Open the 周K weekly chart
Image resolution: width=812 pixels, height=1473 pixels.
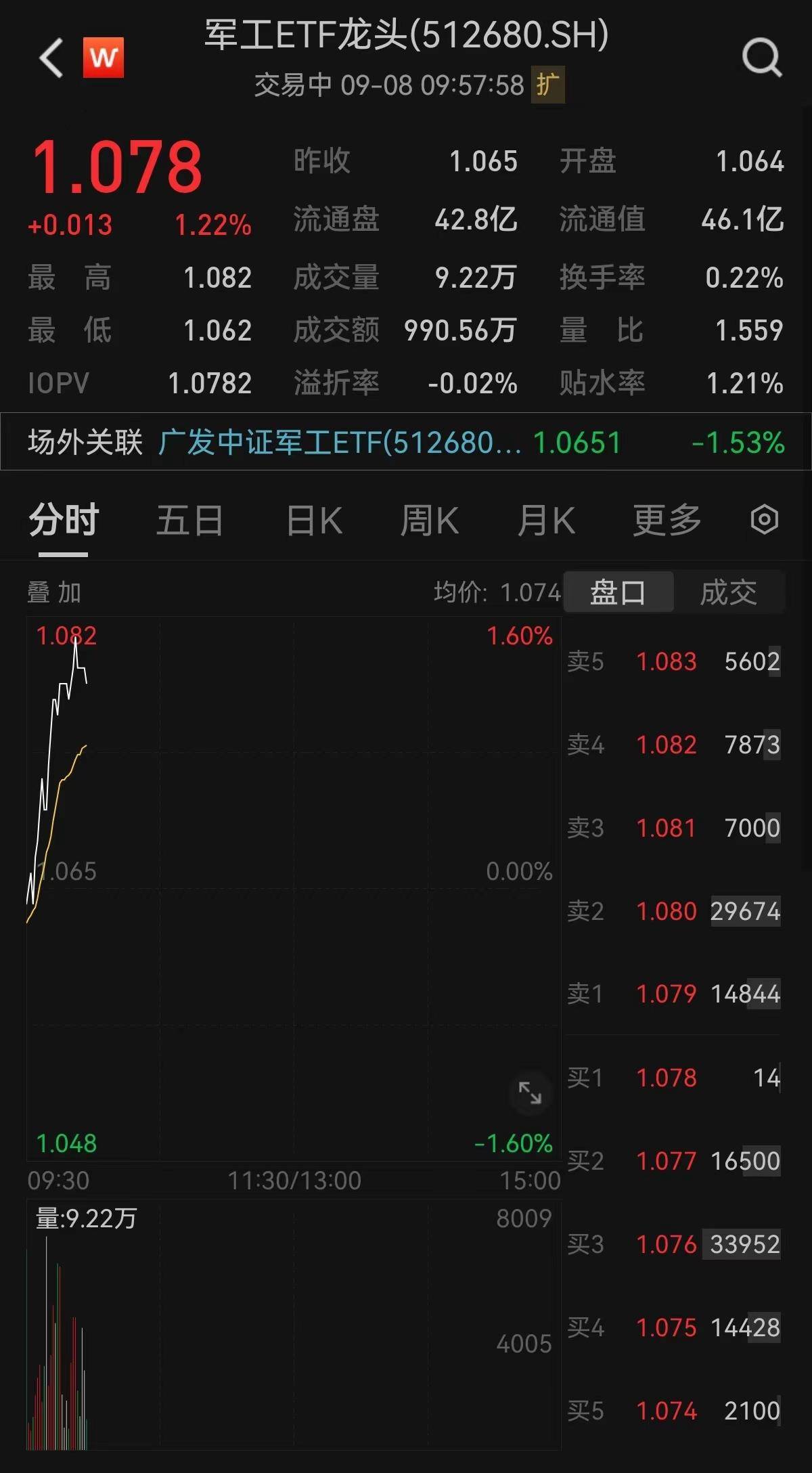tap(430, 519)
